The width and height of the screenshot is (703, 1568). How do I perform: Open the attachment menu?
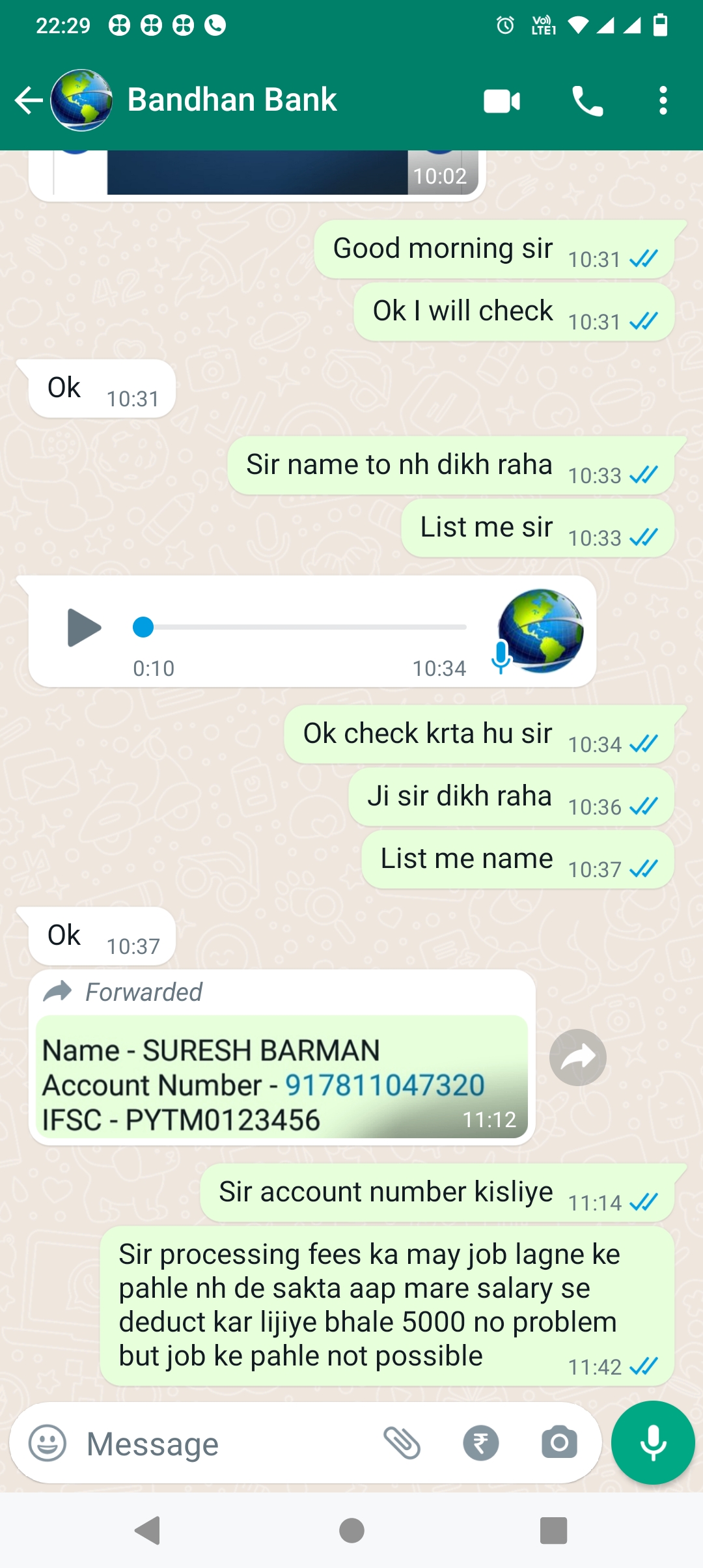coord(402,1444)
